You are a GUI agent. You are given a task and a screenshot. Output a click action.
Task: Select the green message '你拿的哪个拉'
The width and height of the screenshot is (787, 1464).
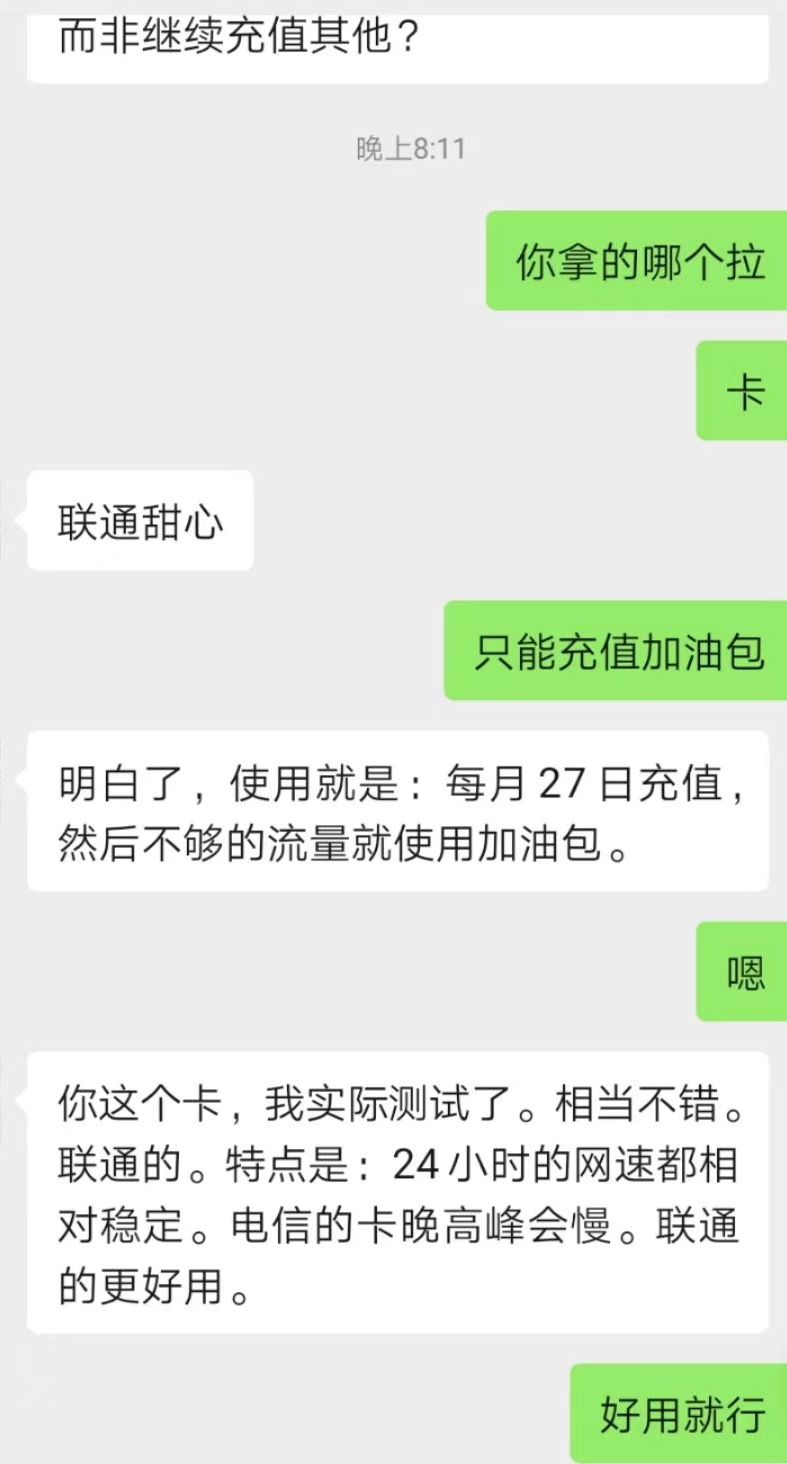tap(637, 262)
